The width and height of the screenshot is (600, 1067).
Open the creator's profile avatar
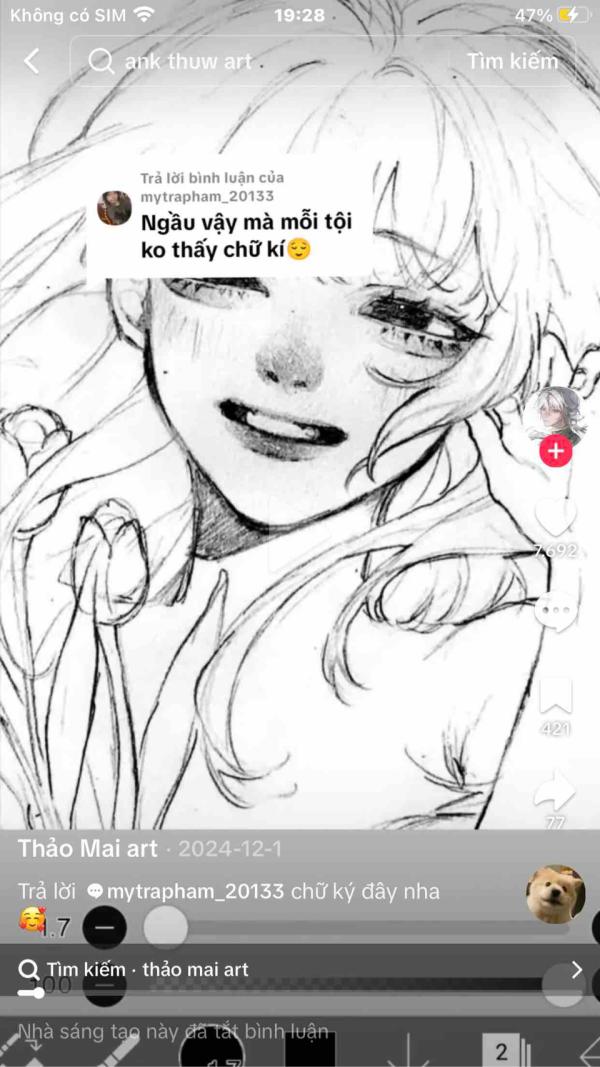tap(556, 416)
